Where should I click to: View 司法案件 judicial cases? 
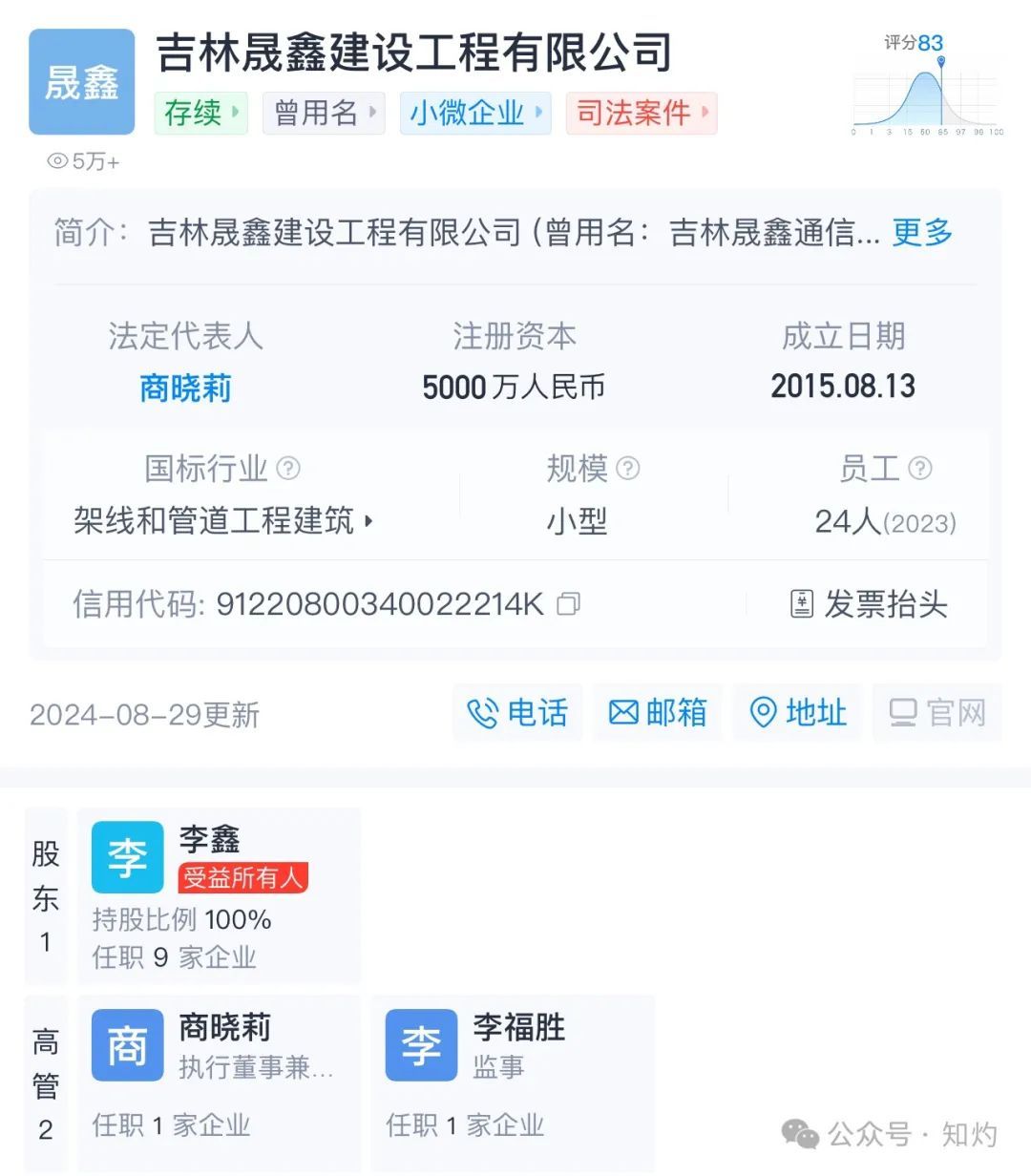pyautogui.click(x=641, y=113)
